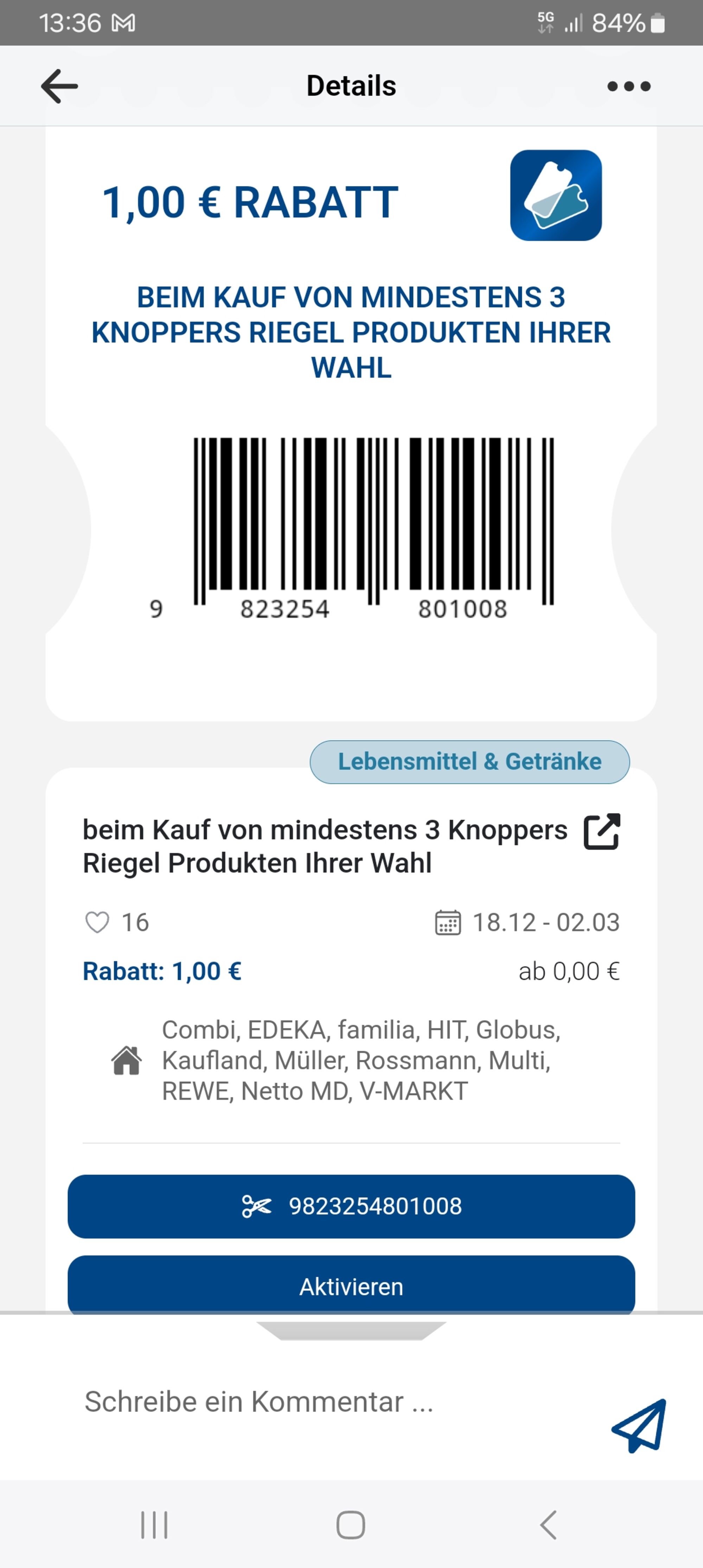The width and height of the screenshot is (703, 1568).
Task: Select the Lebensmittel & Getränke chip
Action: point(469,761)
